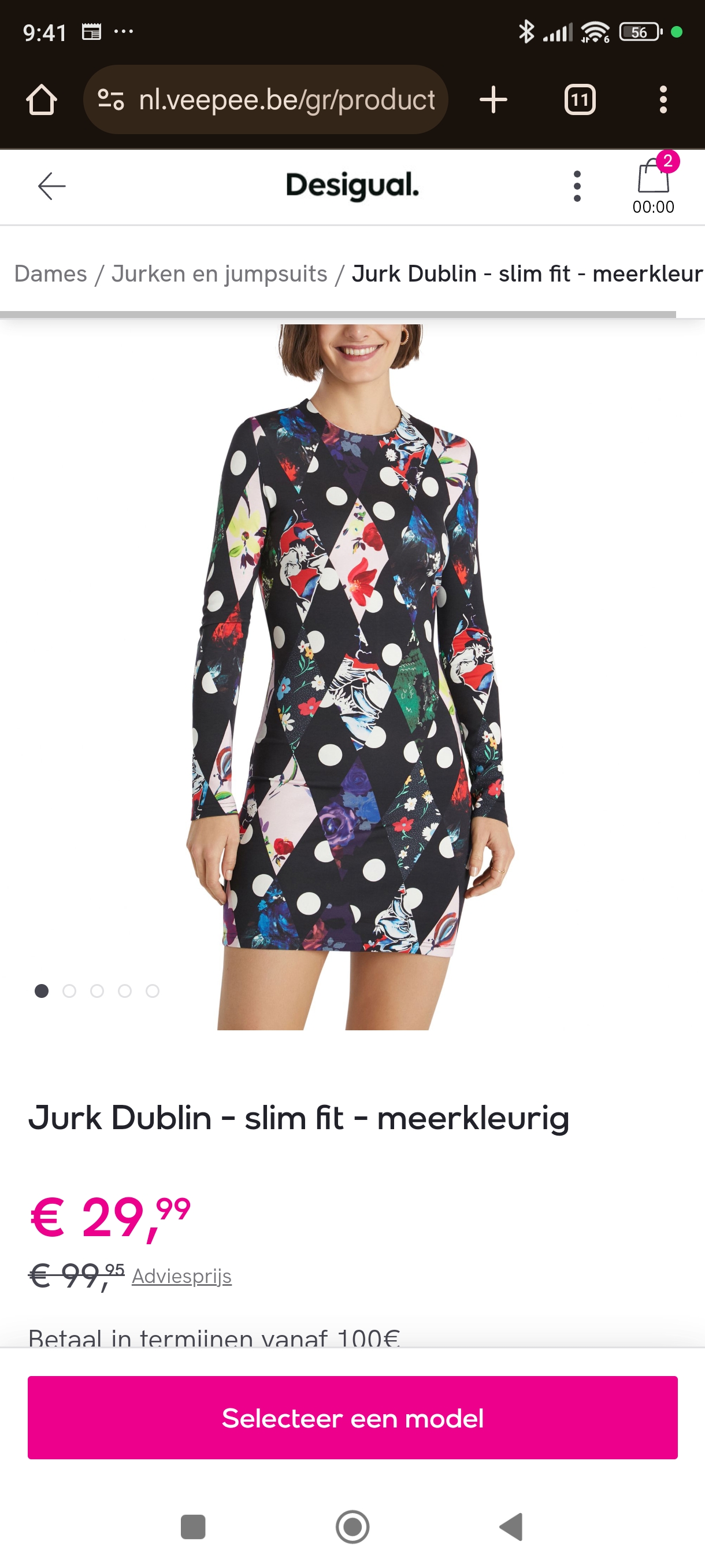Select the first carousel dot indicator
The image size is (705, 1568).
(x=43, y=990)
